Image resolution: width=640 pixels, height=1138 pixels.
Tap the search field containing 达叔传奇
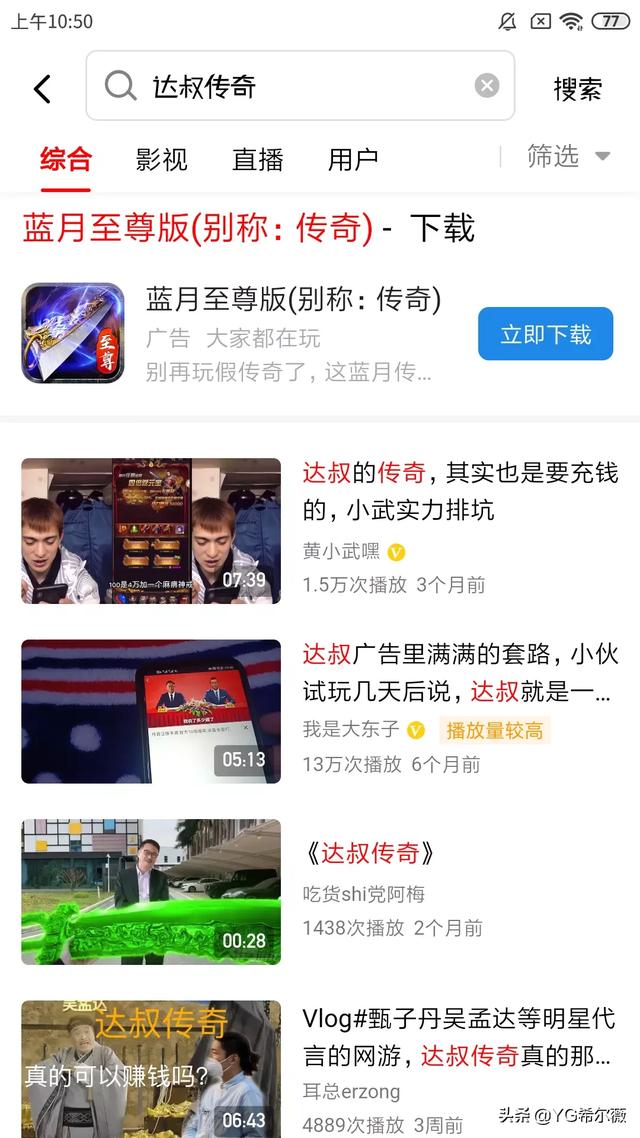point(300,87)
